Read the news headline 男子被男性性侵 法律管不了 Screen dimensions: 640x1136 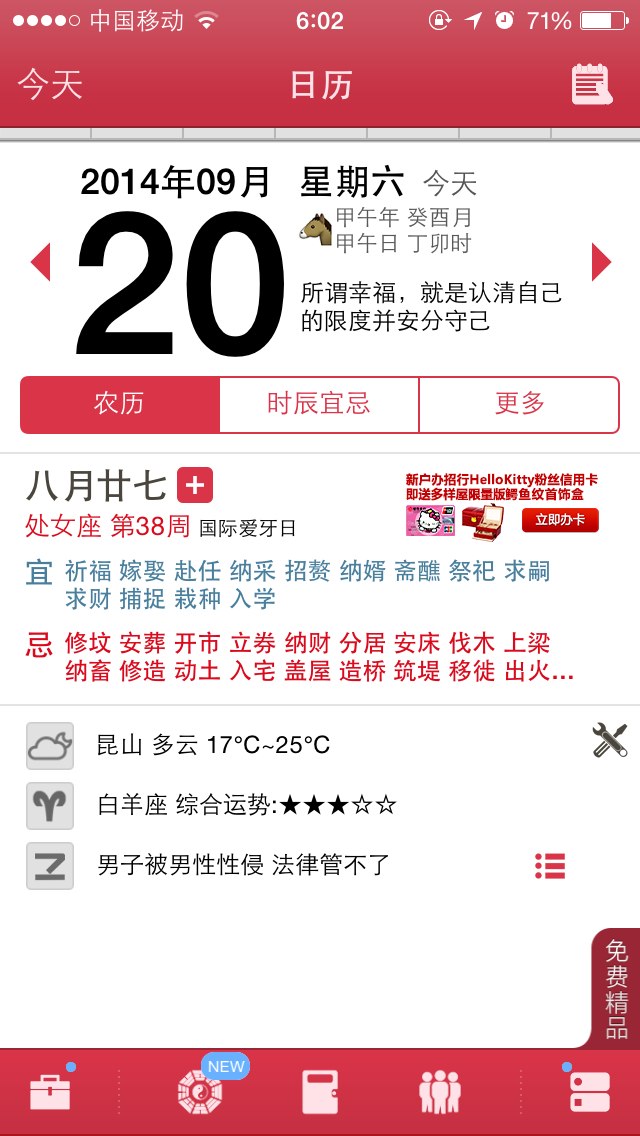[x=243, y=865]
